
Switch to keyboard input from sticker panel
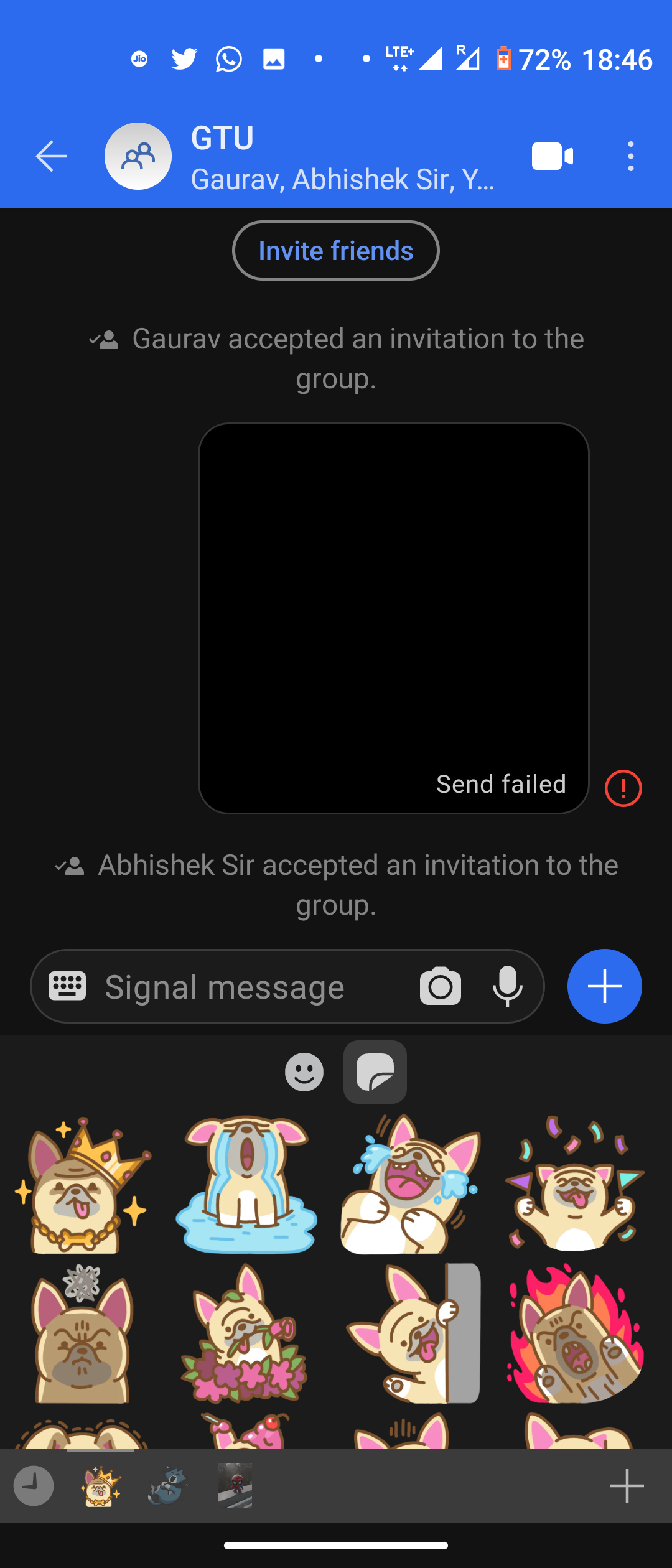[68, 986]
